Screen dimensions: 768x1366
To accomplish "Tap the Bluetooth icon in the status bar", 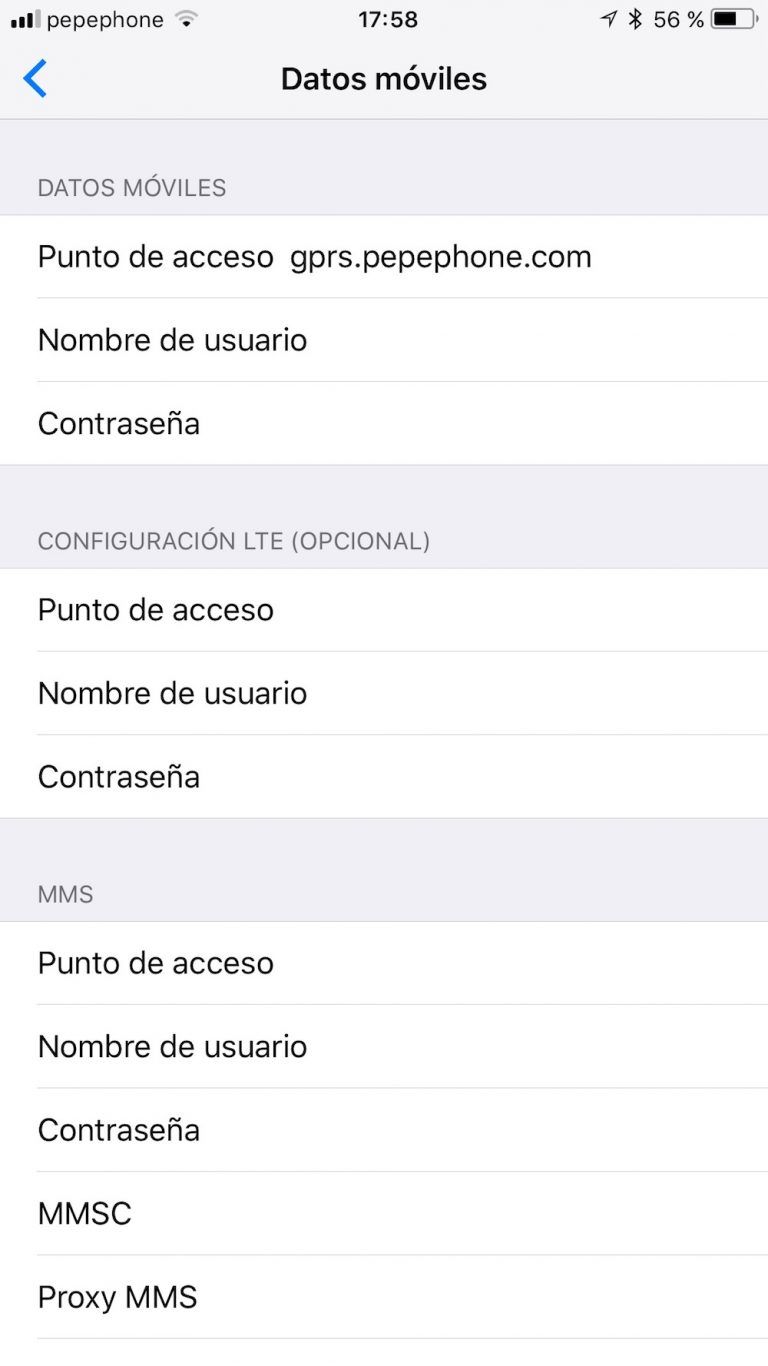I will pos(633,17).
